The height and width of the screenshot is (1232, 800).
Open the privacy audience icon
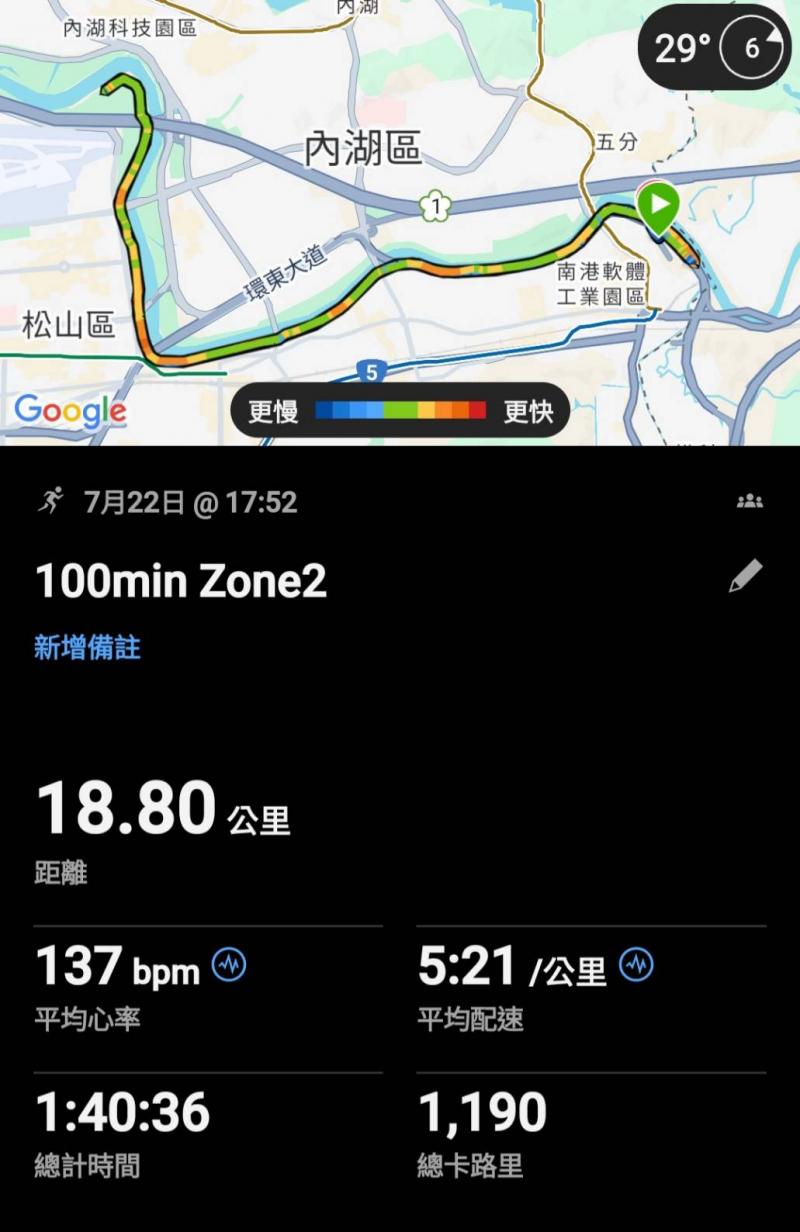[x=749, y=501]
